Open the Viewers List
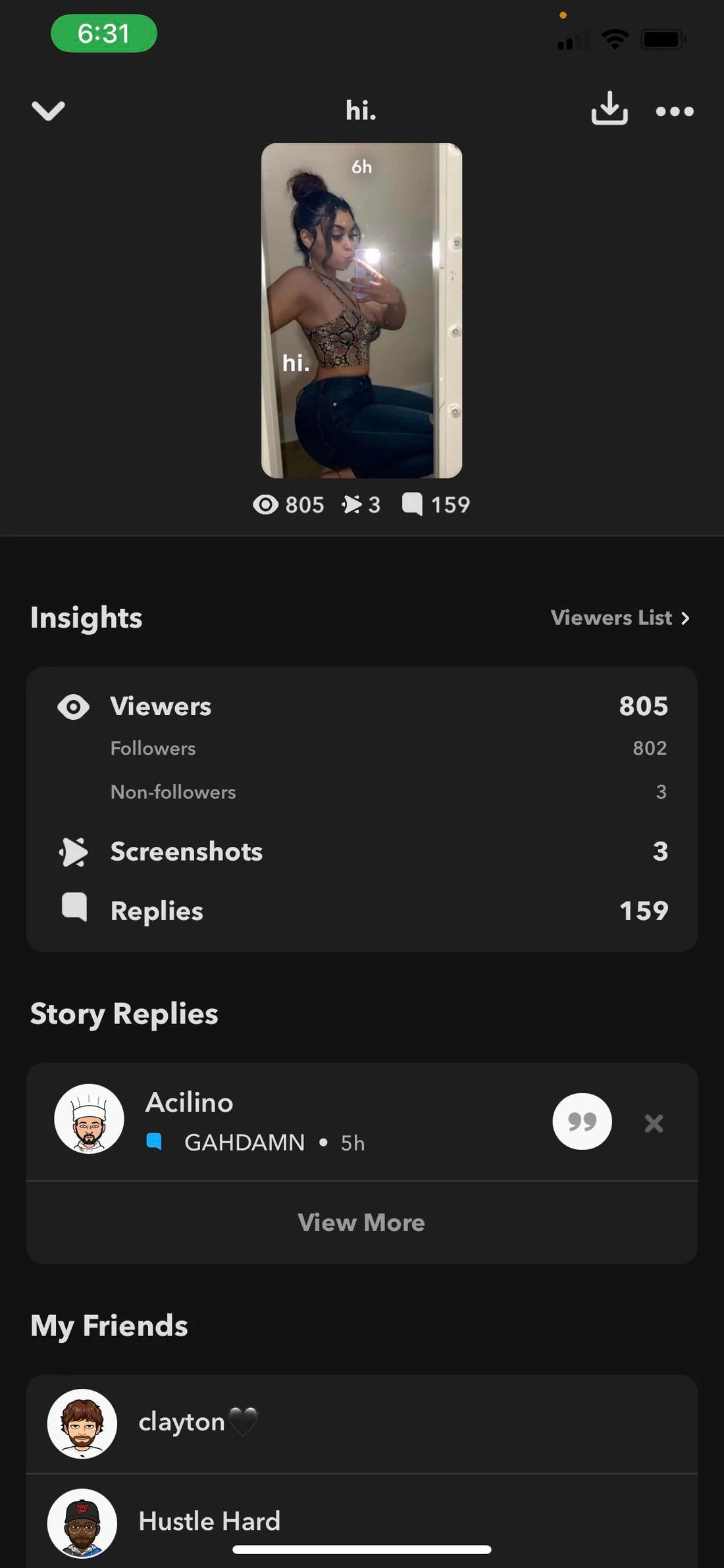 click(620, 618)
